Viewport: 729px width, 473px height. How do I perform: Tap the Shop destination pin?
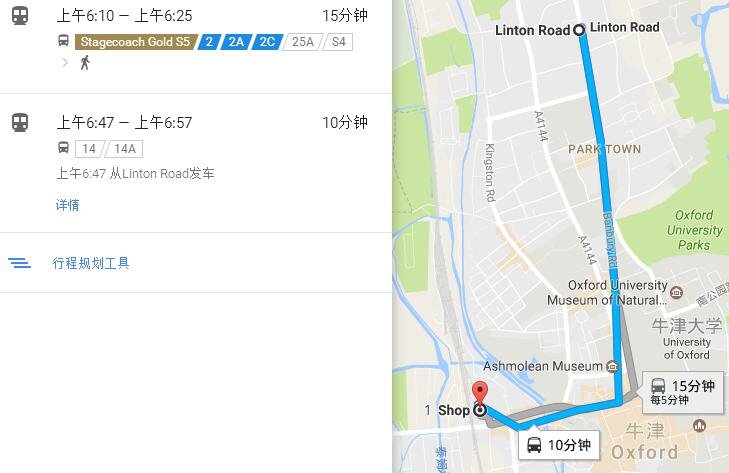(479, 394)
